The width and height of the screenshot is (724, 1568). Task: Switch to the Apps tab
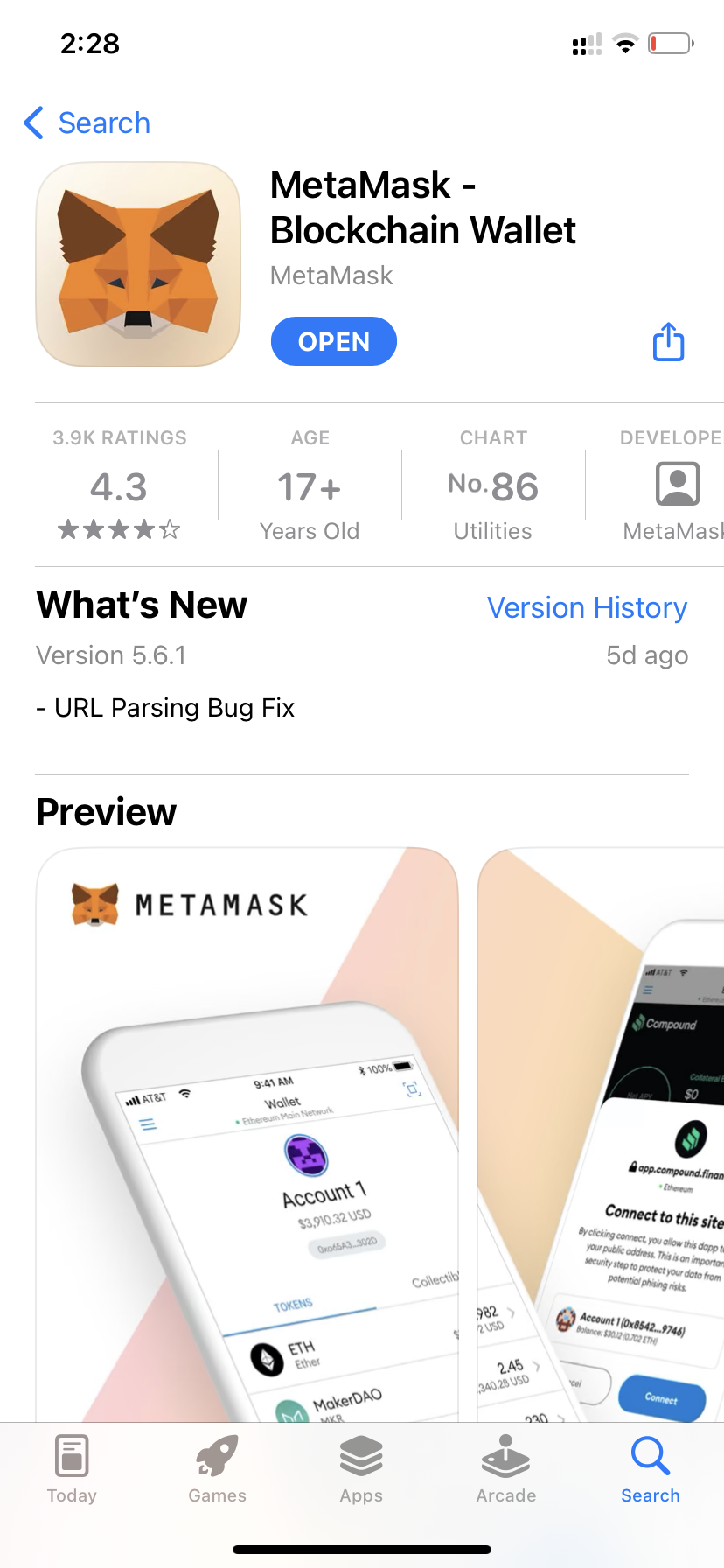[x=361, y=1470]
